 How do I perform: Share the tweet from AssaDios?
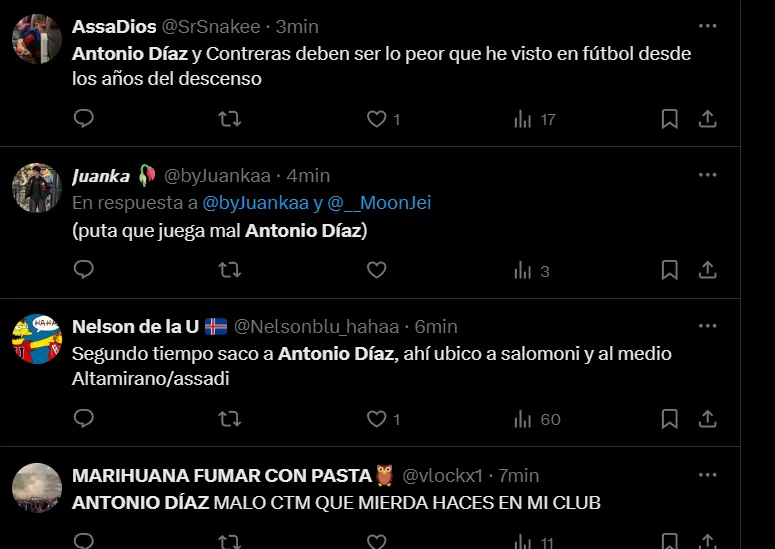pos(707,119)
